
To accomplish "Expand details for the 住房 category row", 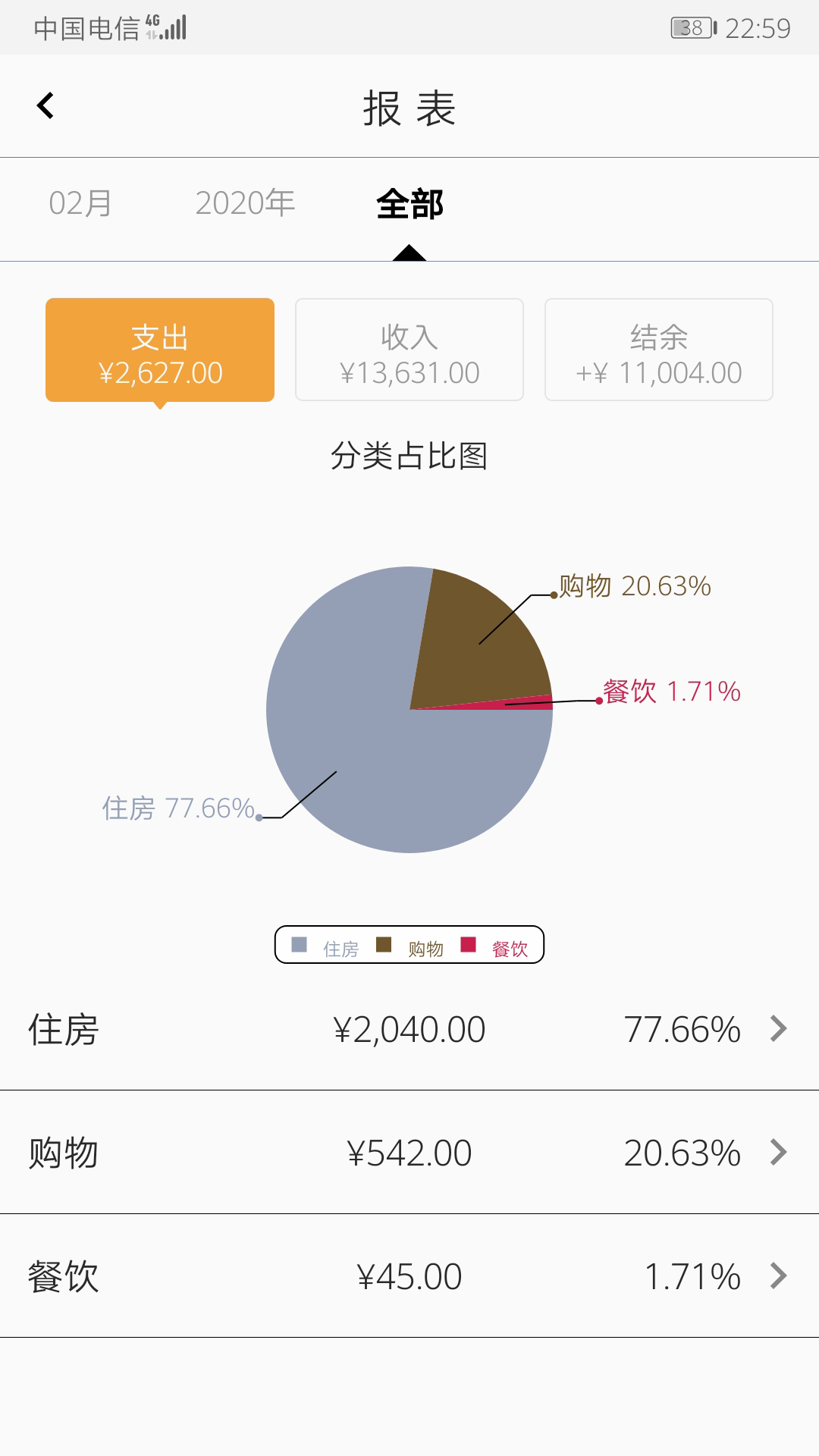I will [777, 1028].
